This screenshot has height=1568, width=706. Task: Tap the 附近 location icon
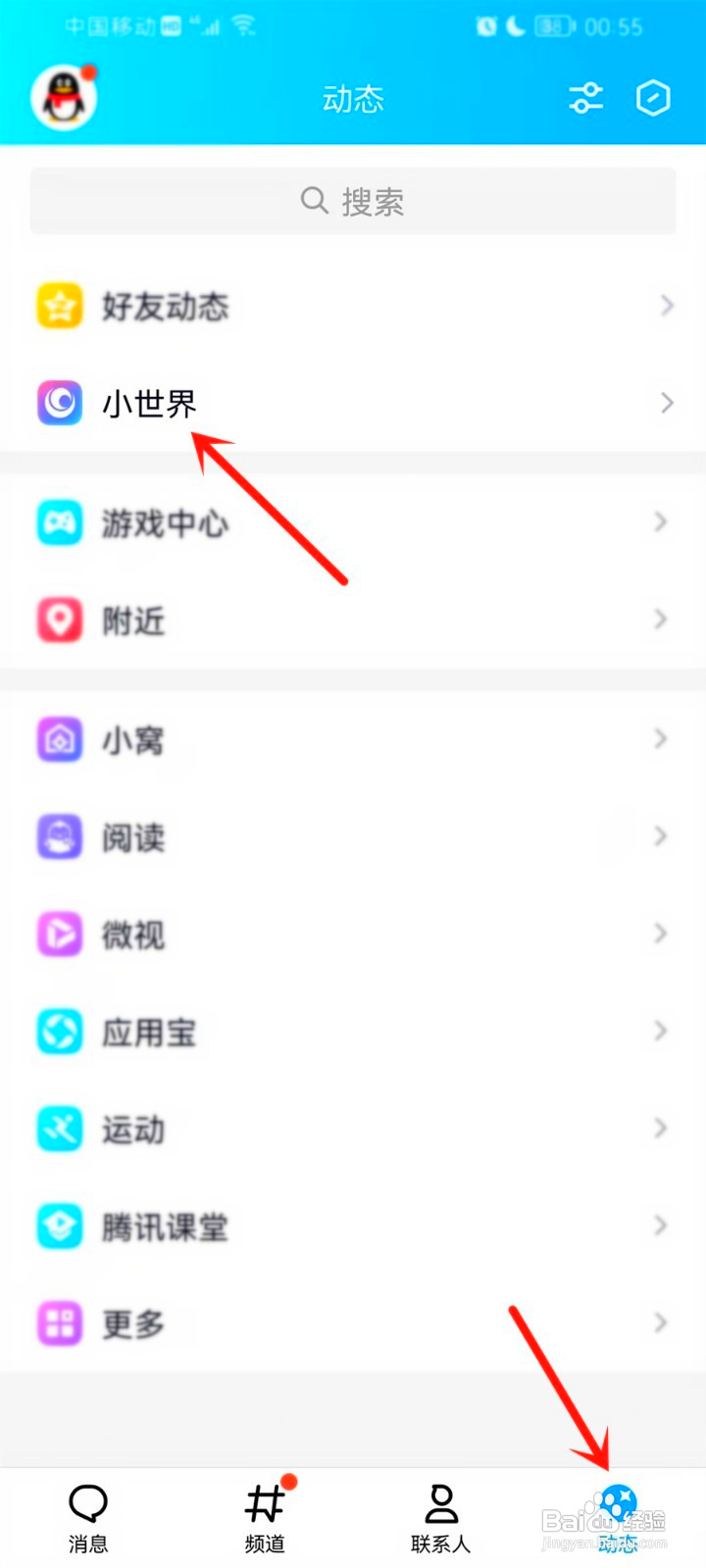coord(59,619)
